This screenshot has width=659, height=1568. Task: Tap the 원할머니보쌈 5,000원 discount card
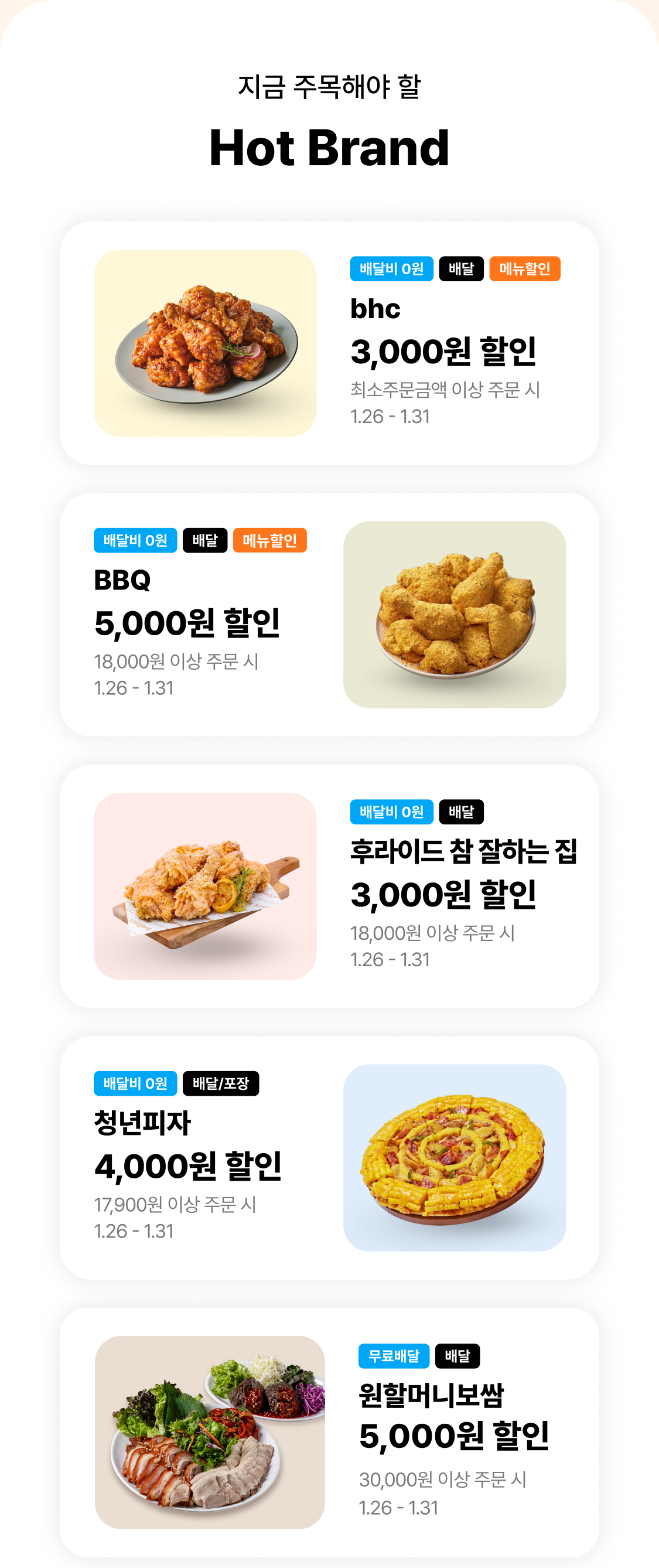[329, 1431]
